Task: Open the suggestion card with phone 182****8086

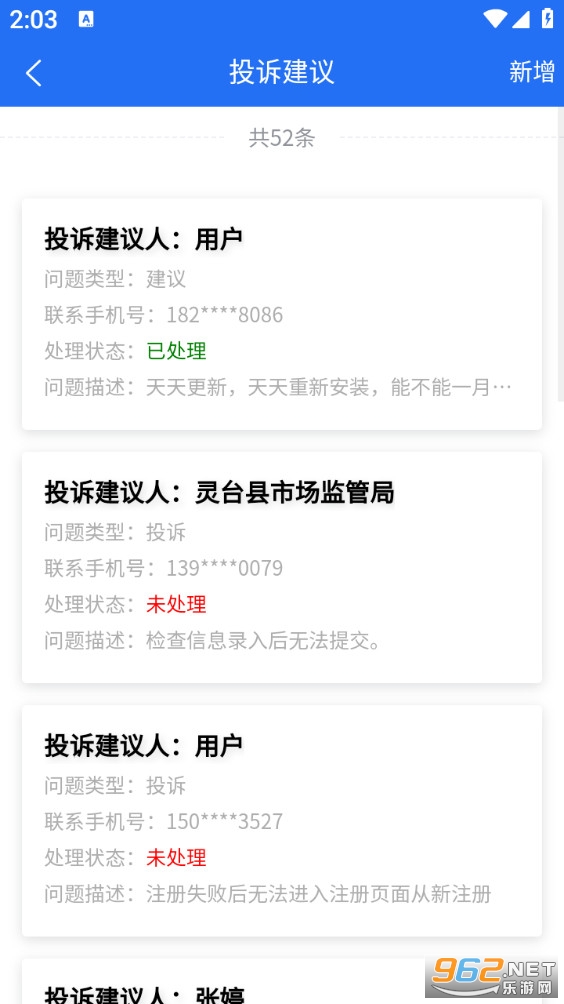Action: tap(282, 314)
